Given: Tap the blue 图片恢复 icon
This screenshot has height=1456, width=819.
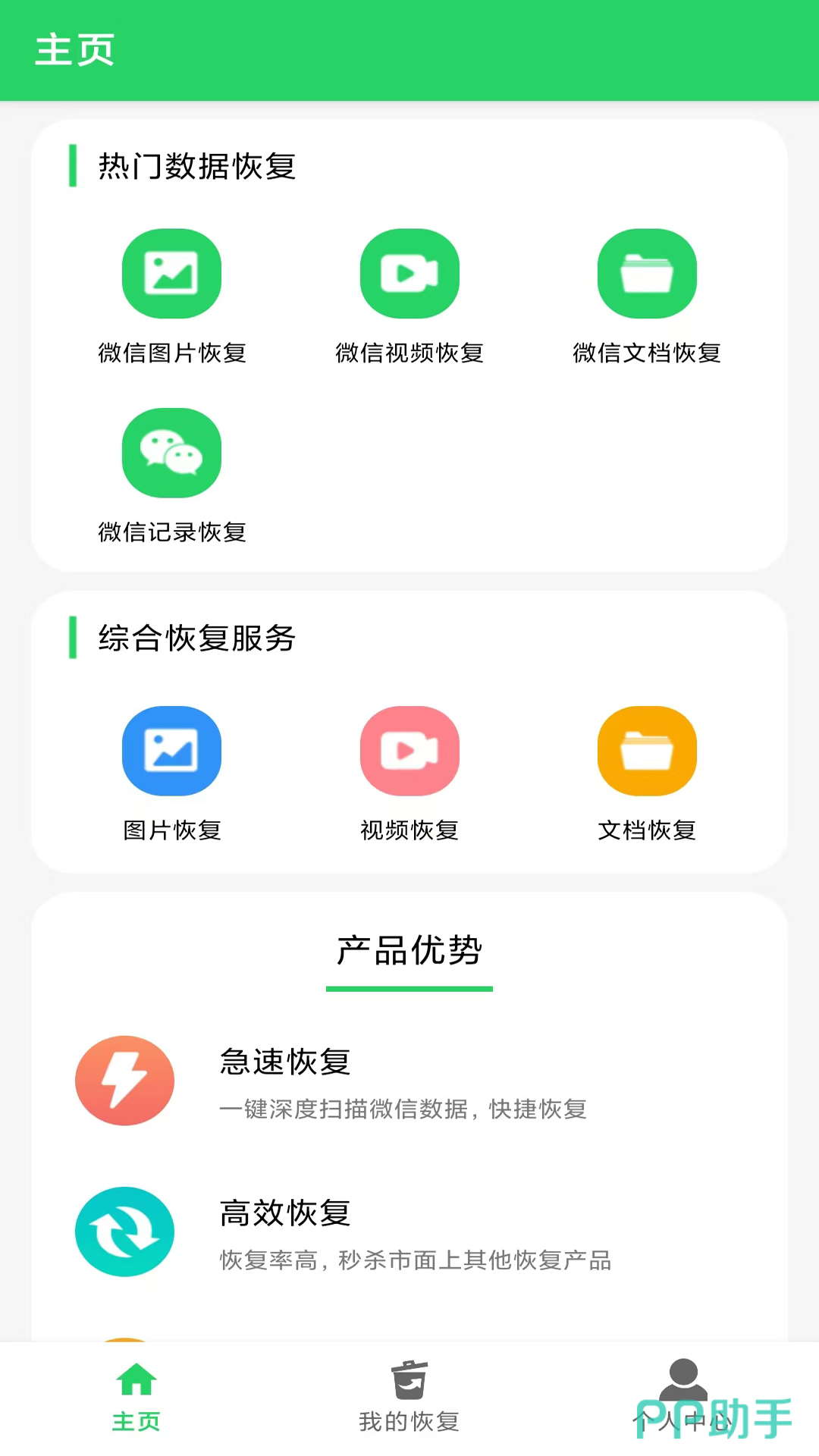Looking at the screenshot, I should (x=171, y=751).
